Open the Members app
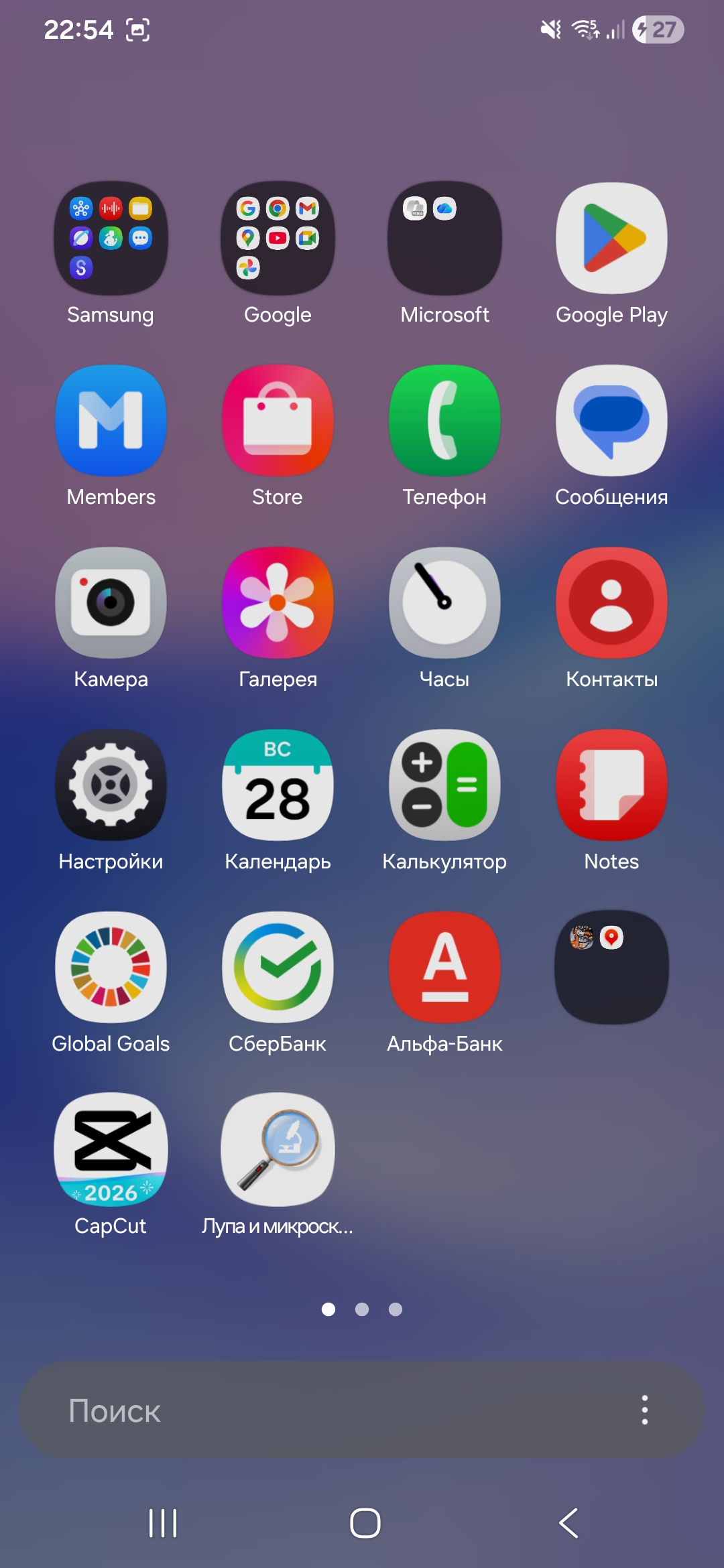The image size is (724, 1568). 111,421
